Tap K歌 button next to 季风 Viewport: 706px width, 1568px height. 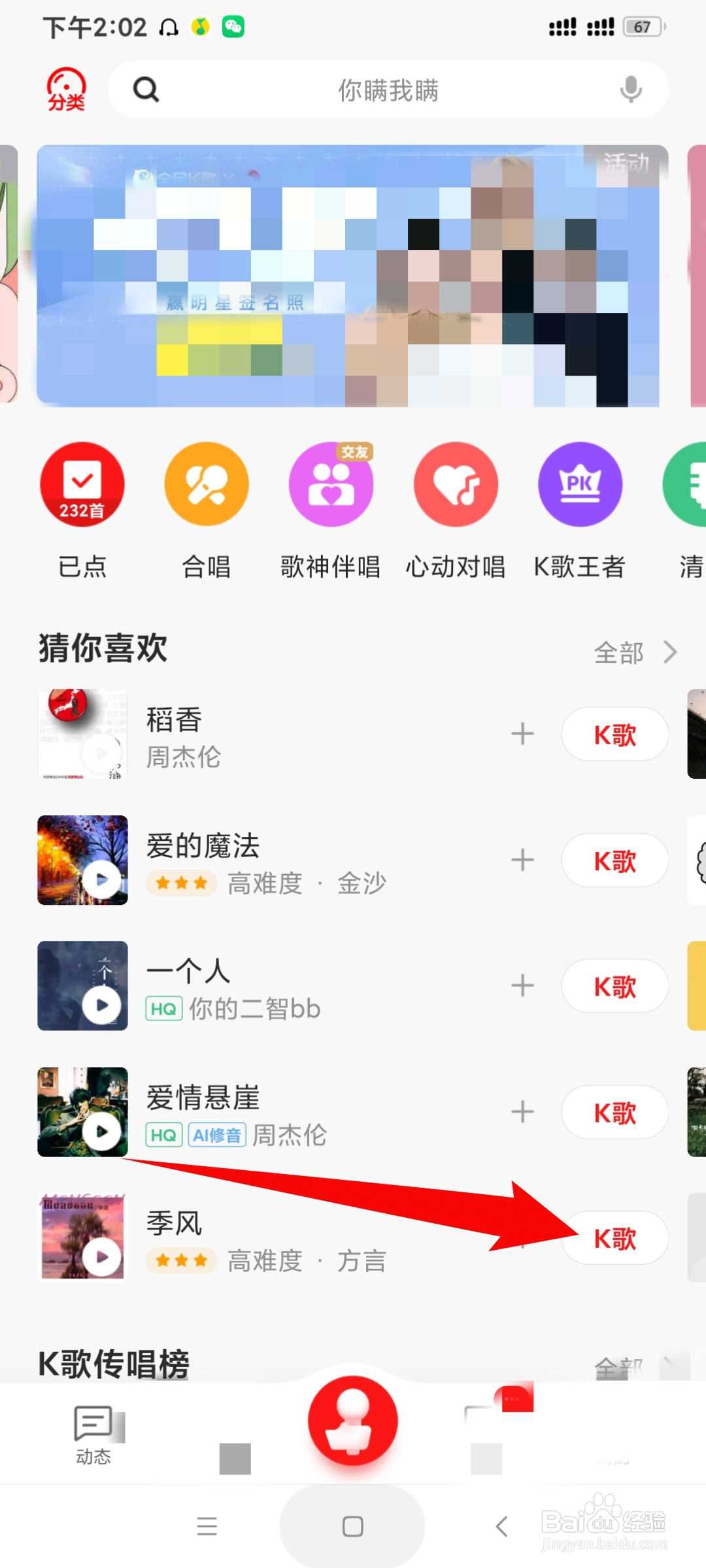click(614, 1237)
